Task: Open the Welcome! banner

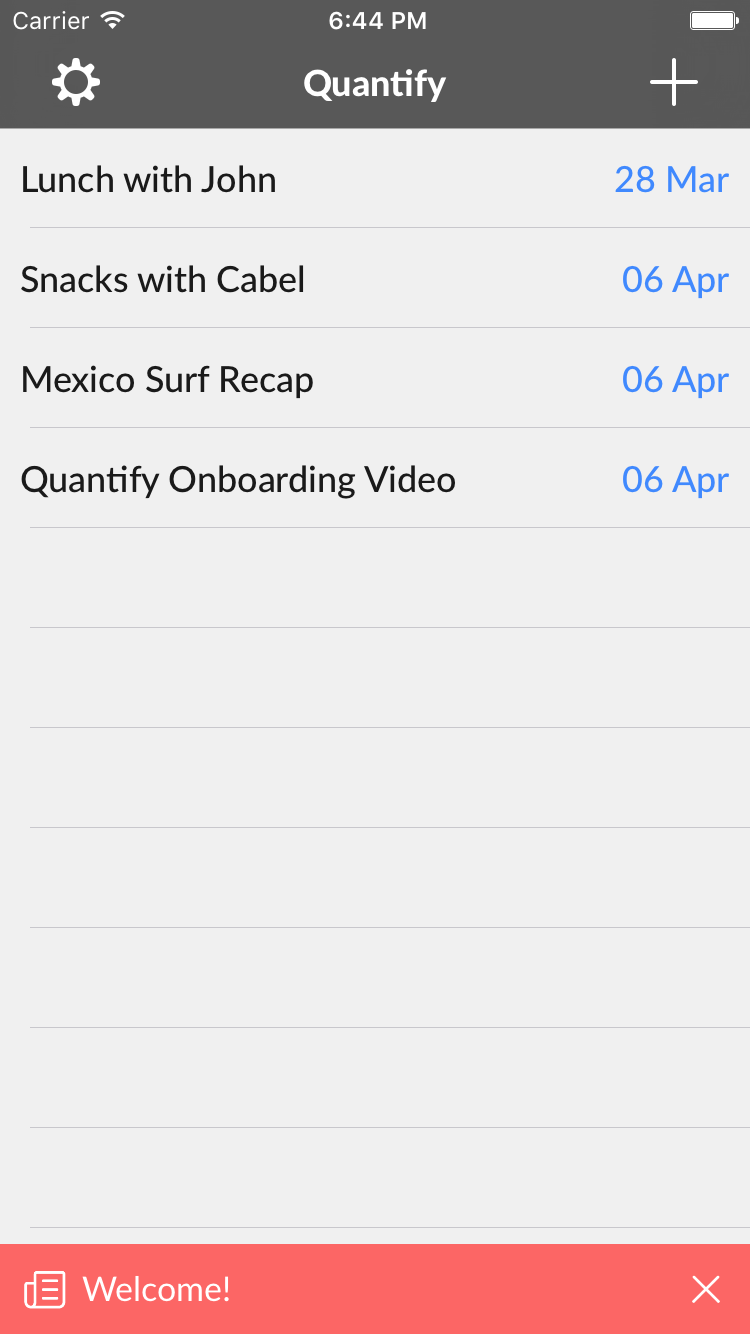Action: pos(340,1289)
